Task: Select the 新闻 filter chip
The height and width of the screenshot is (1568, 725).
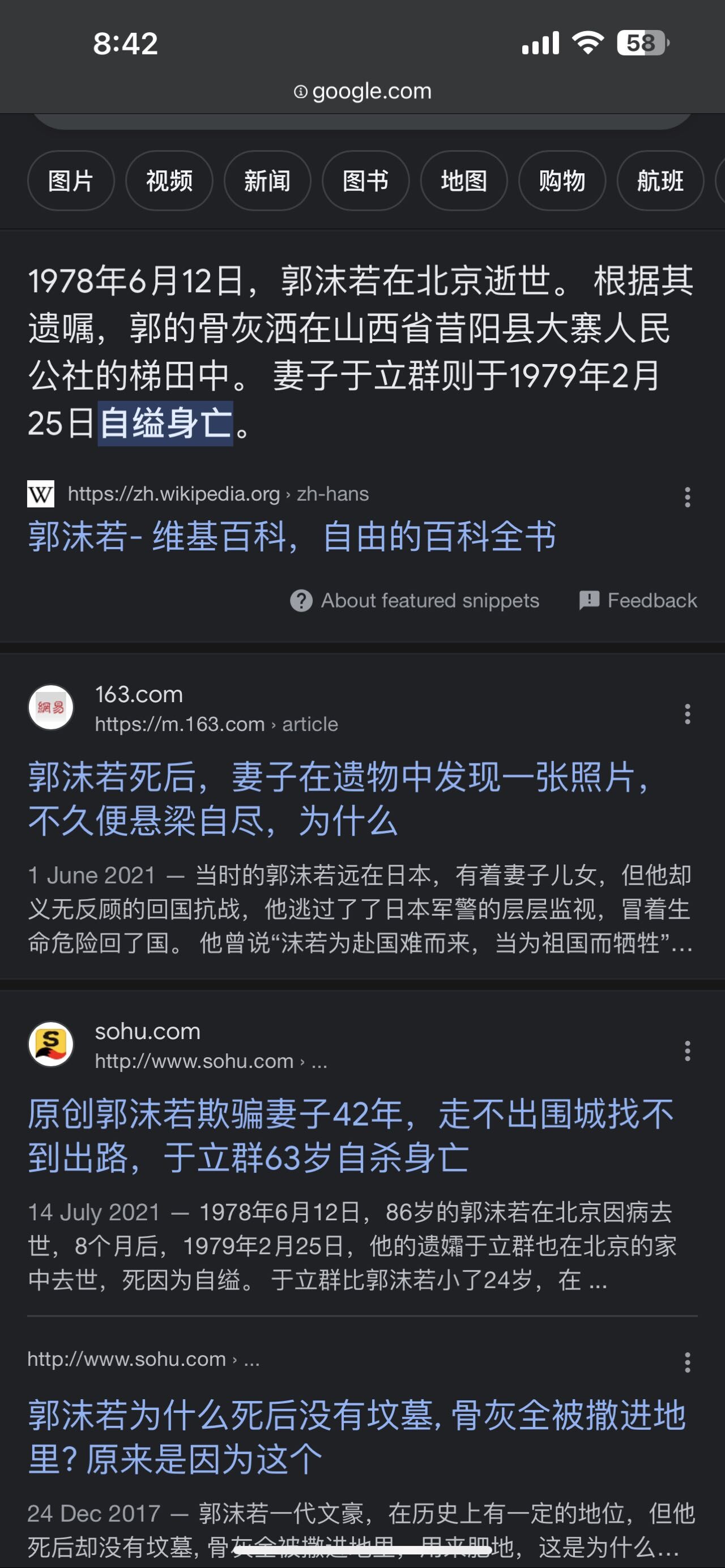Action: point(267,181)
